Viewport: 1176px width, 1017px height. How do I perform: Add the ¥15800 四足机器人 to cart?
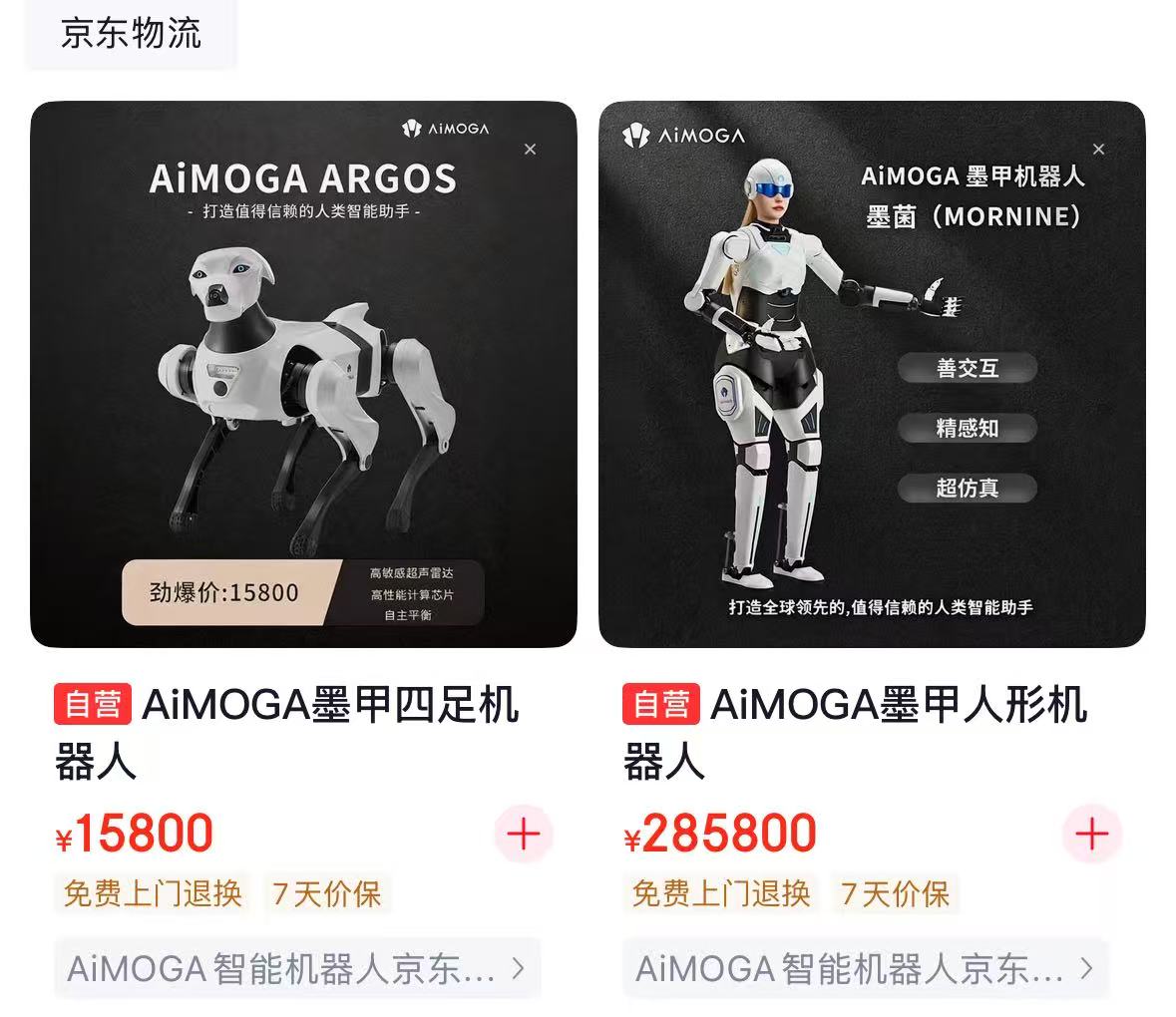[524, 834]
